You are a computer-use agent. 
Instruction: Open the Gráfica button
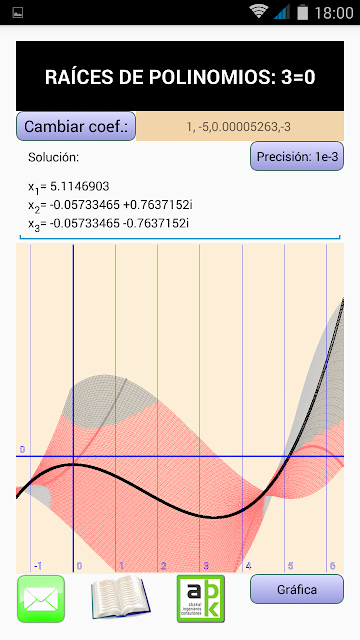tap(297, 589)
